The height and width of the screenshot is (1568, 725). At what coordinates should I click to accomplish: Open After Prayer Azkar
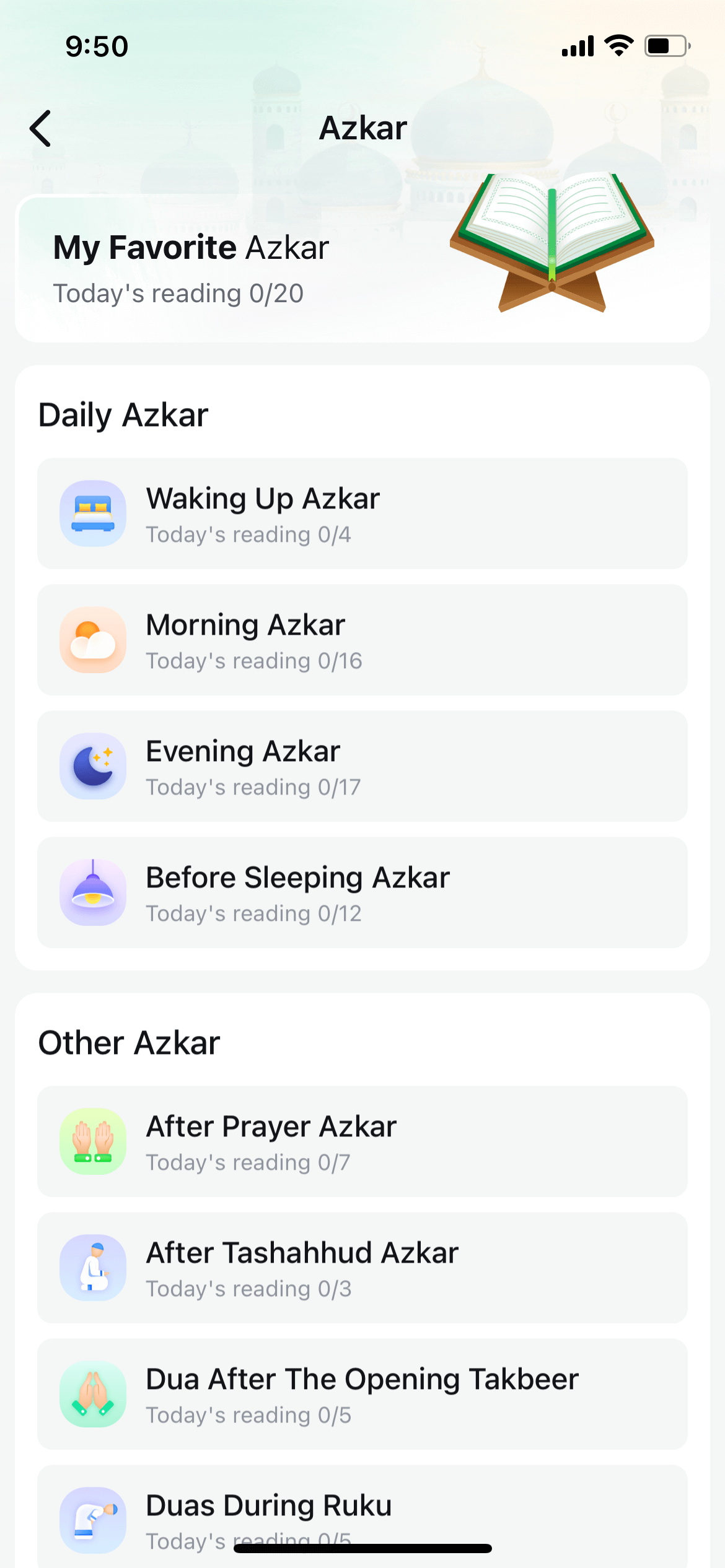tap(362, 1142)
